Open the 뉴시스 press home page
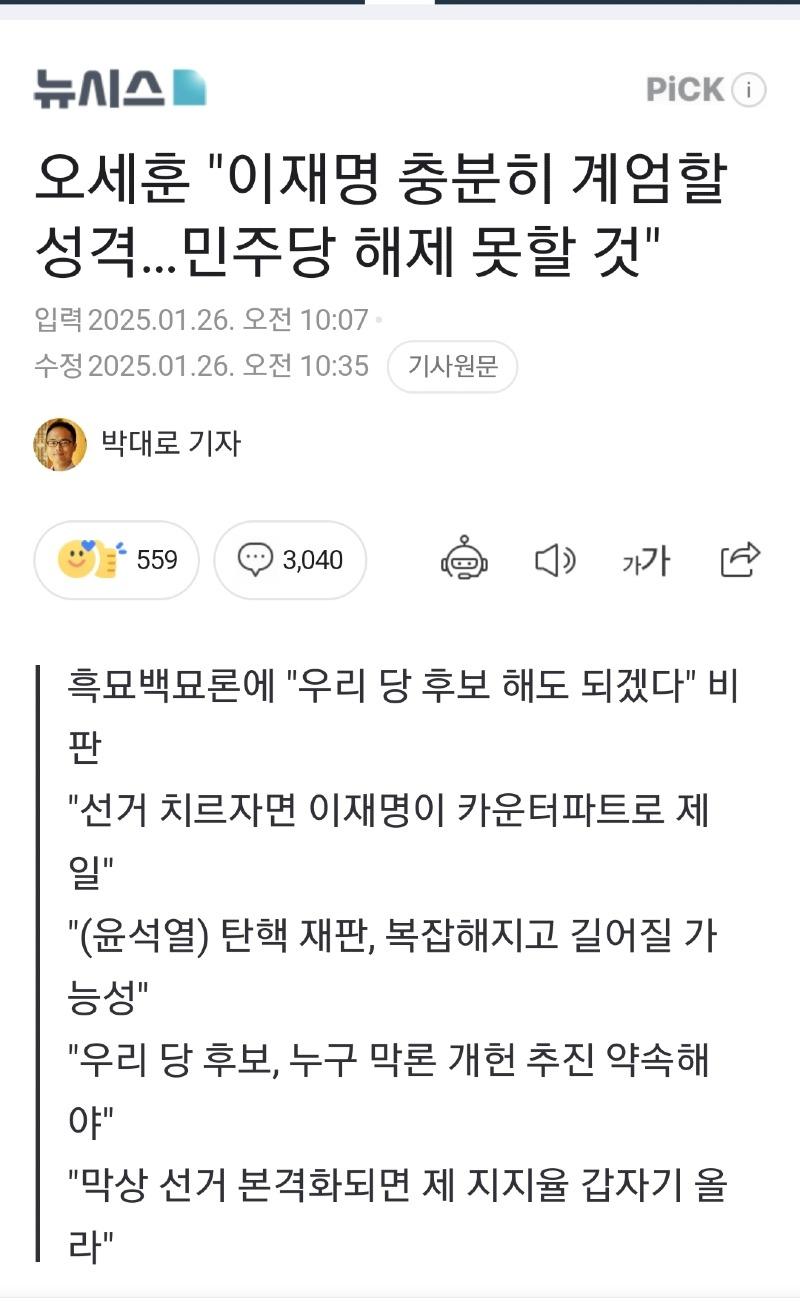This screenshot has height=1303, width=800. [x=119, y=90]
